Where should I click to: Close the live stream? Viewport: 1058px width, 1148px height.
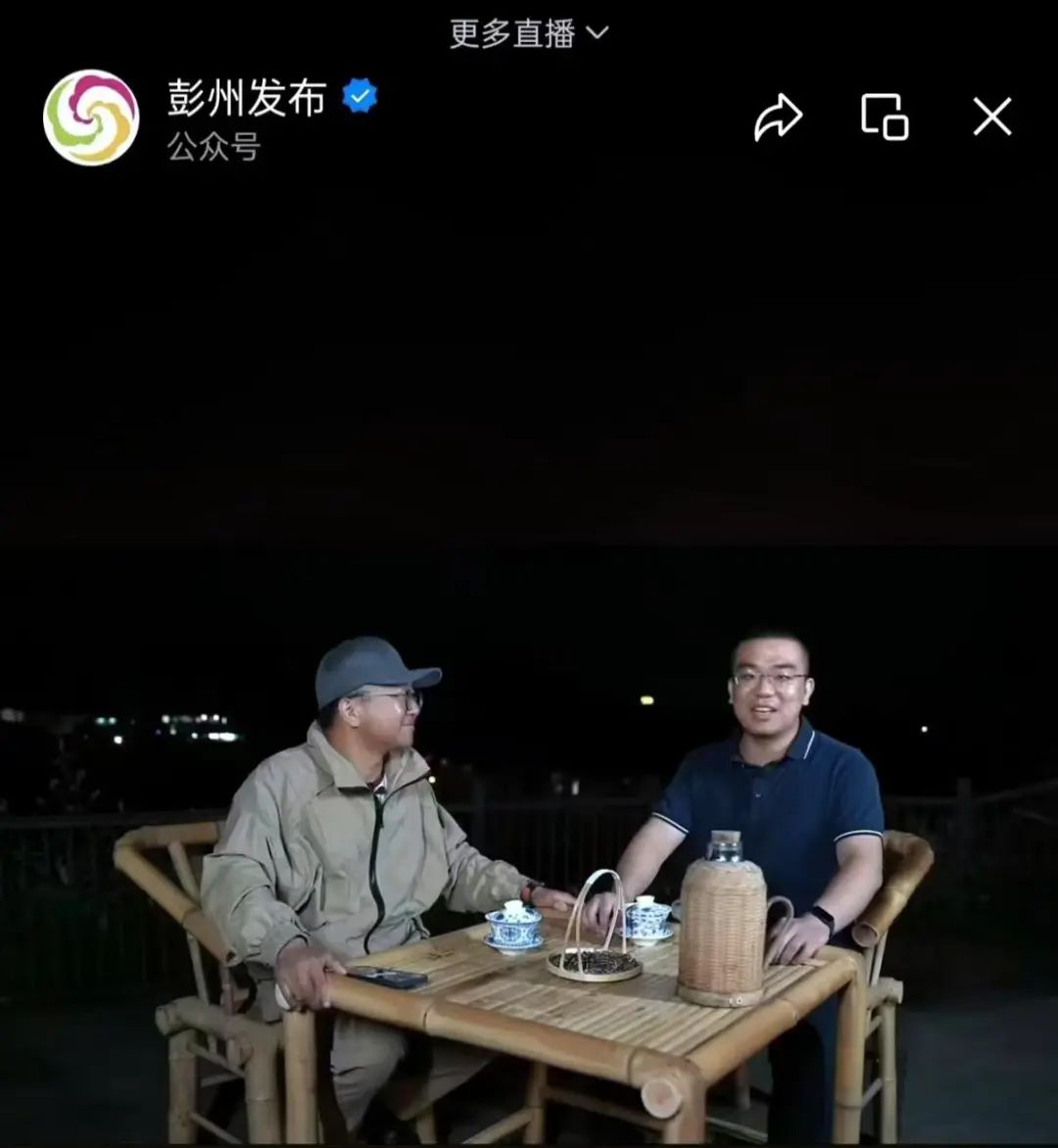(991, 118)
